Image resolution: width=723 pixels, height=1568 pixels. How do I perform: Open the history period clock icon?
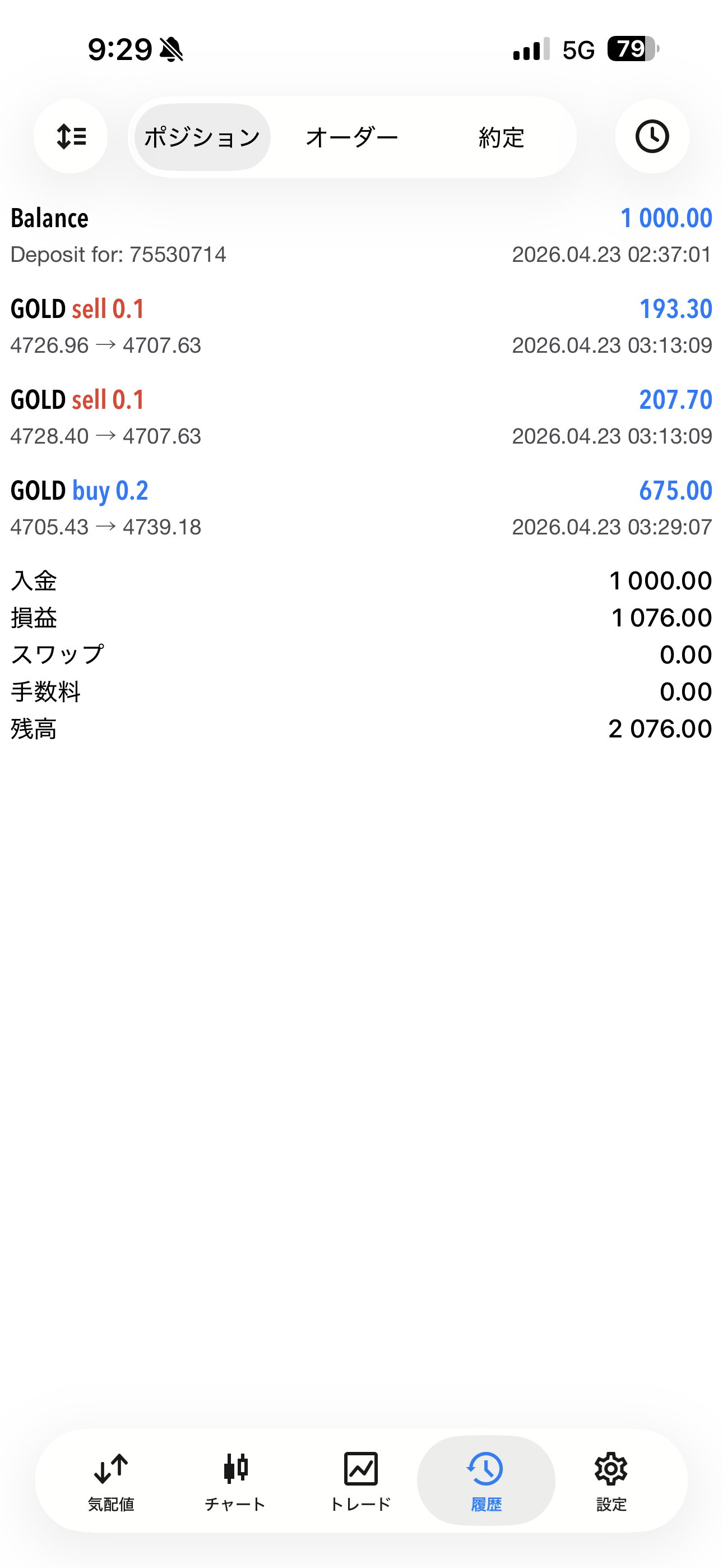point(652,136)
